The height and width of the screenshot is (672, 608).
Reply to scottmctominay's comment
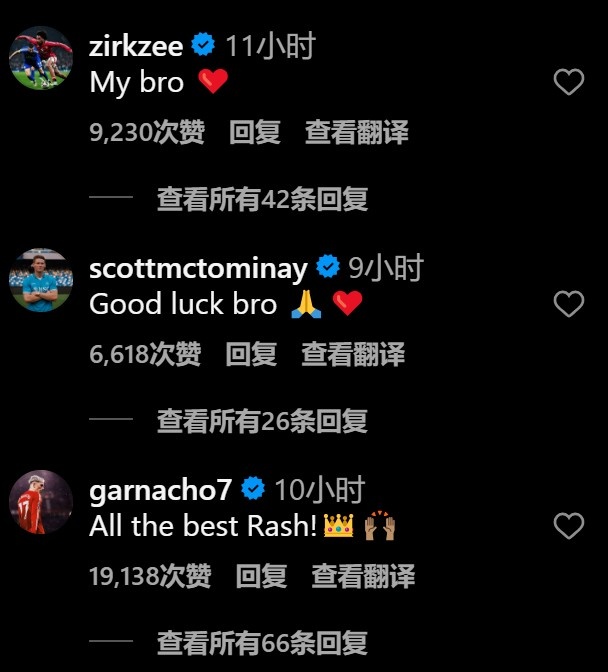[x=251, y=354]
